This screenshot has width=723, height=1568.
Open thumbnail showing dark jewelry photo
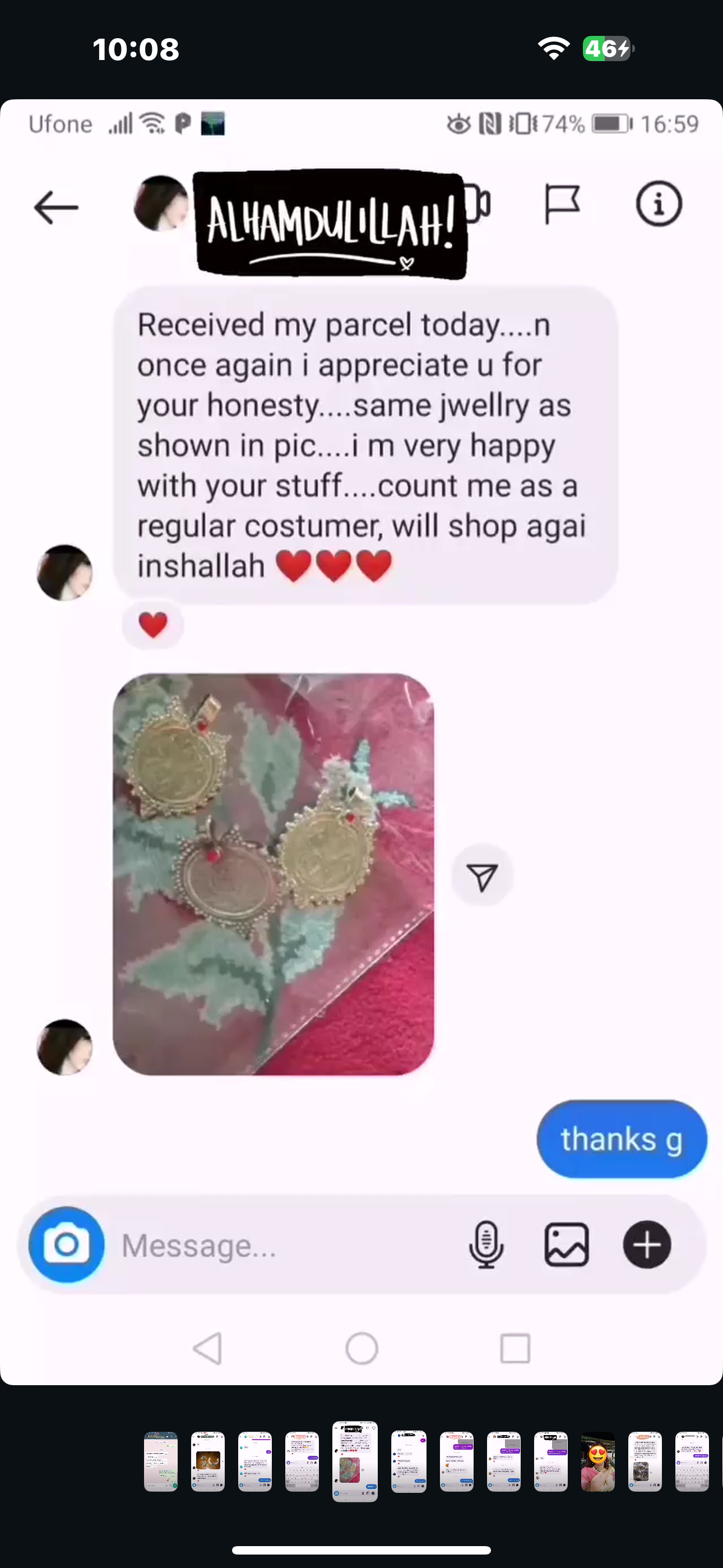click(x=208, y=1461)
